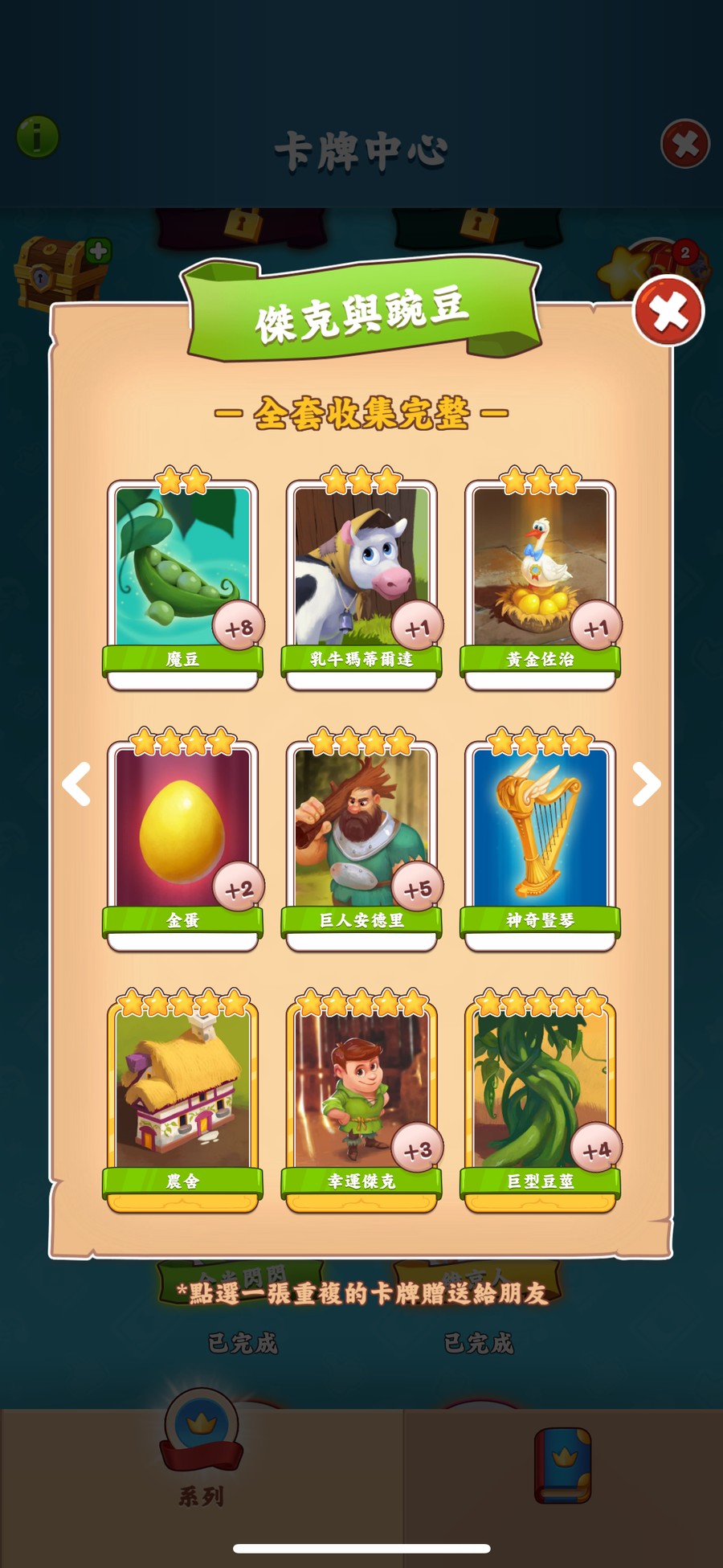Go to the previous card set
Screen dimensions: 723x1568
coord(77,784)
